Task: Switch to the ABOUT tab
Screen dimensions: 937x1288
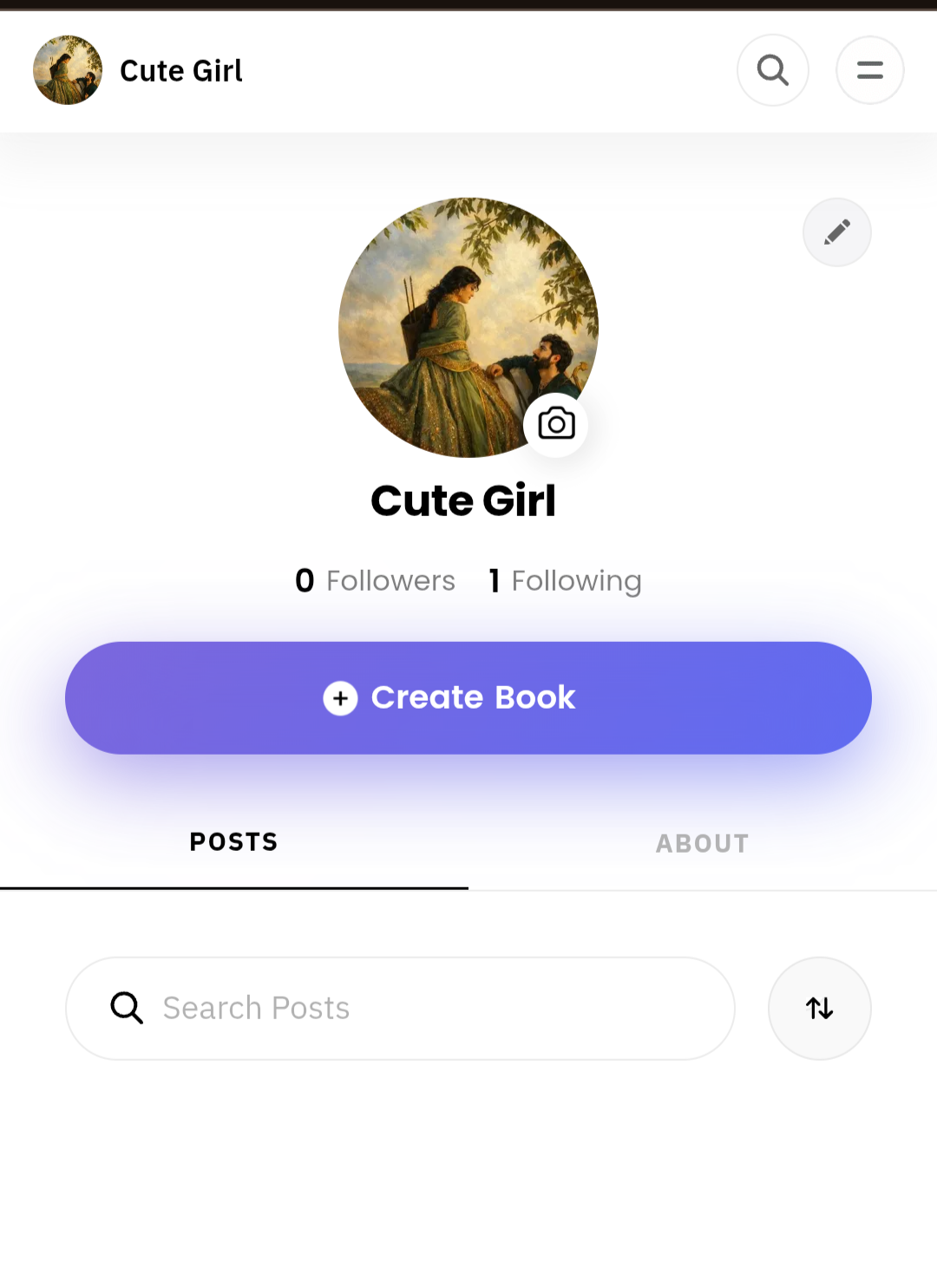Action: [702, 842]
